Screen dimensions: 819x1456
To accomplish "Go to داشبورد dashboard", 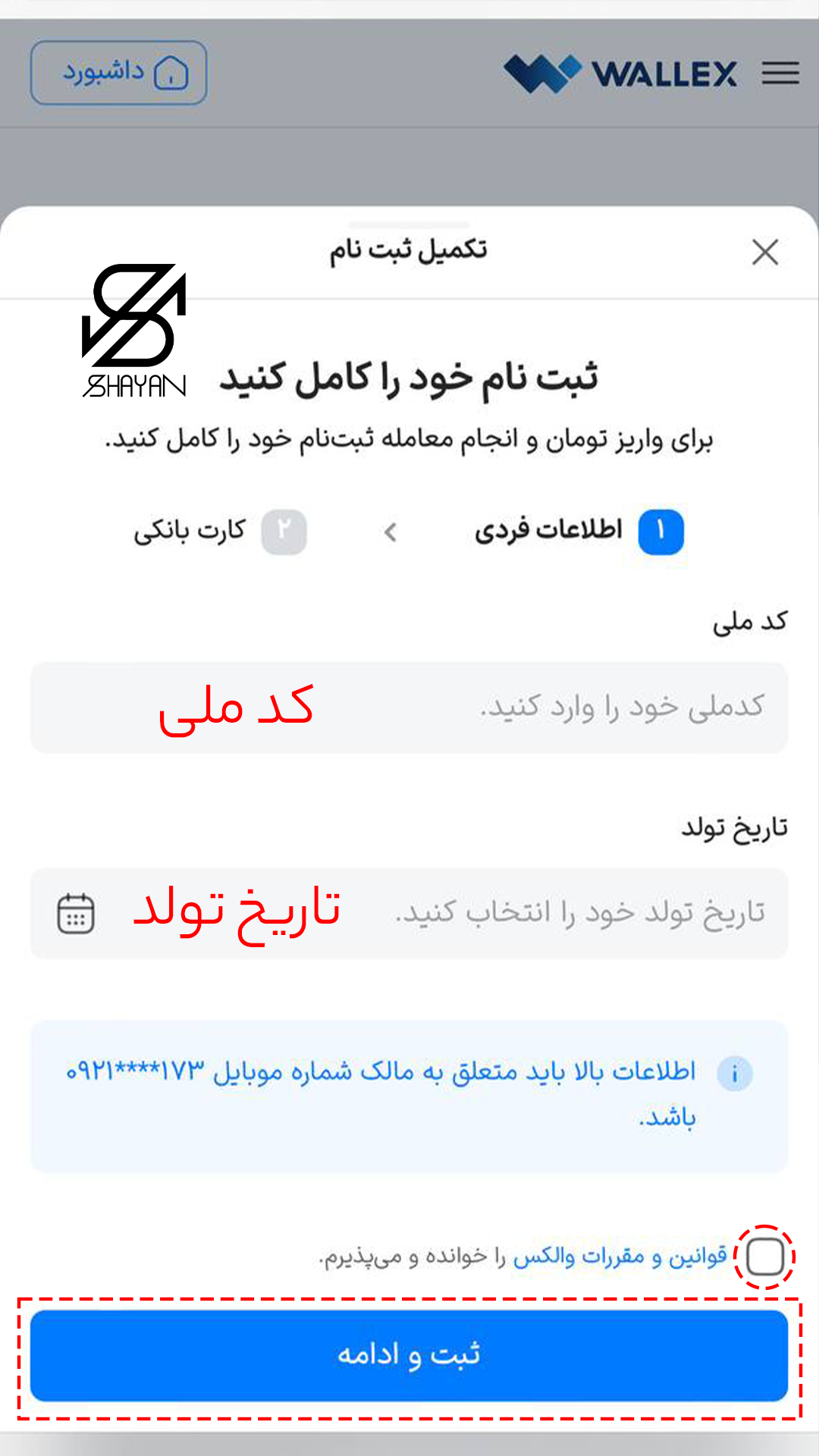I will (x=119, y=73).
